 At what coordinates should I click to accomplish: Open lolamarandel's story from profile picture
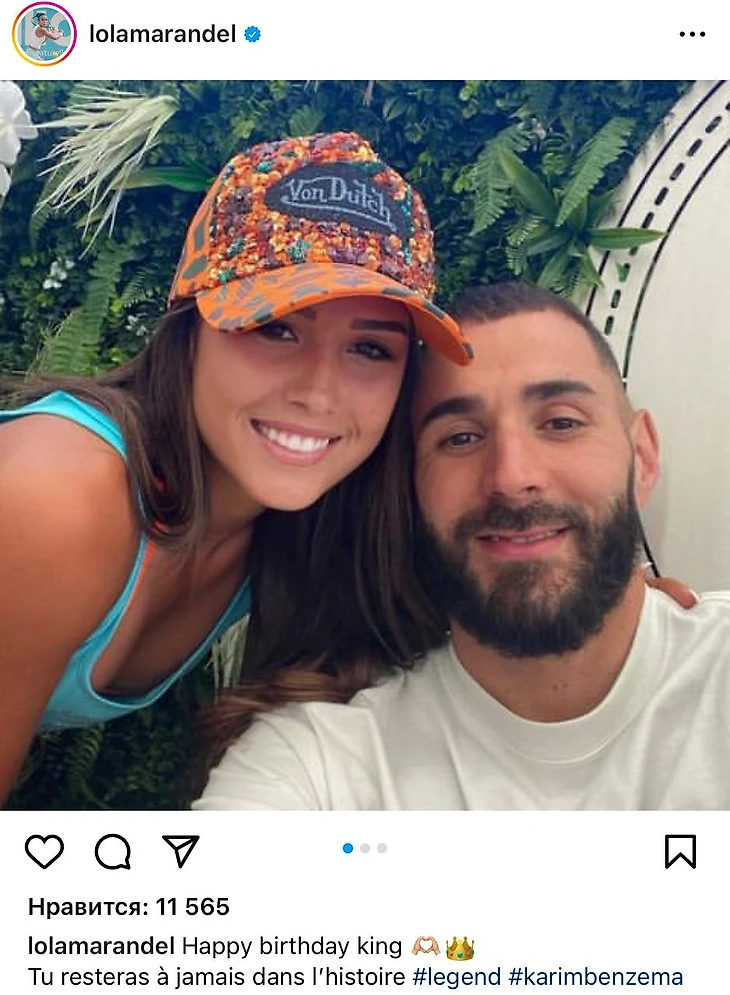(43, 34)
